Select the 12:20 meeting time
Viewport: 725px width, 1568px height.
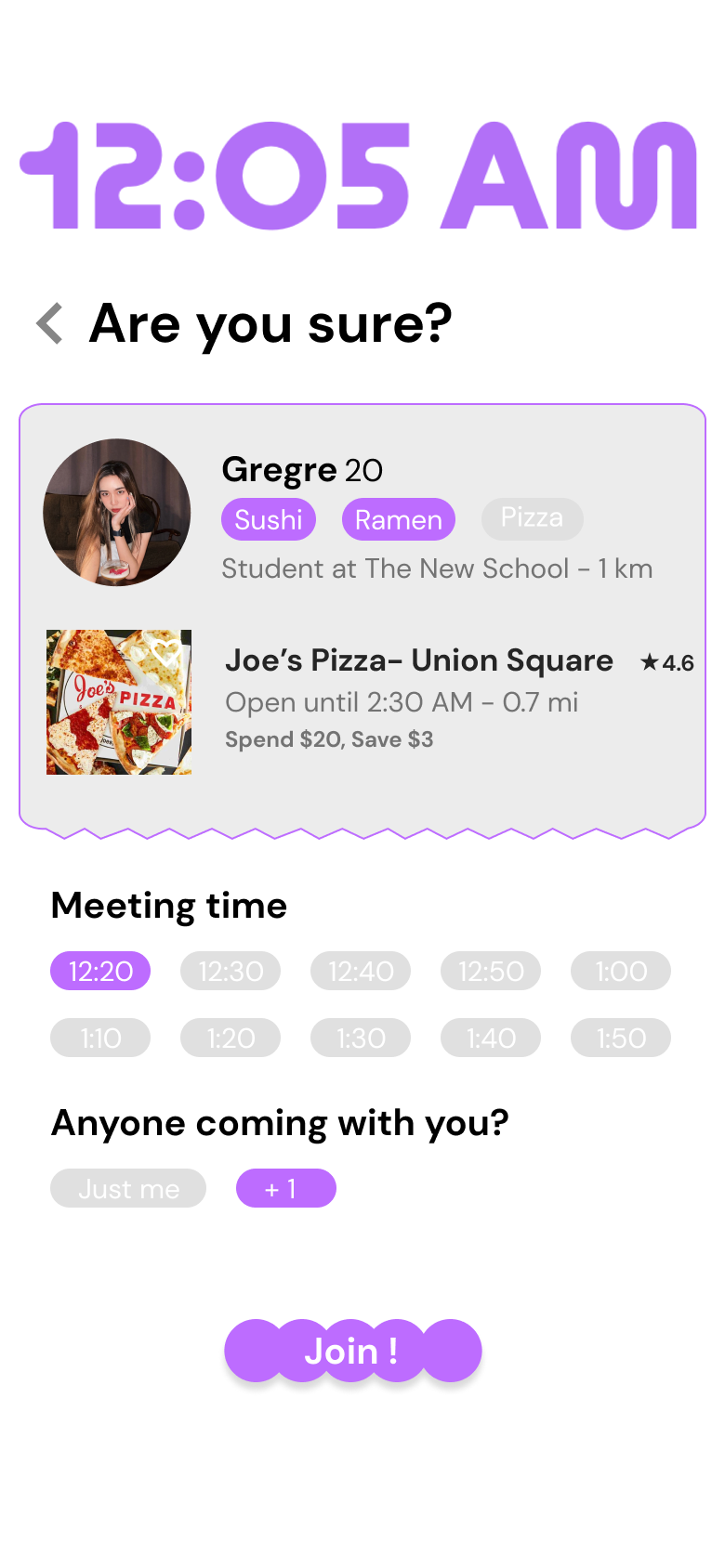pyautogui.click(x=100, y=971)
